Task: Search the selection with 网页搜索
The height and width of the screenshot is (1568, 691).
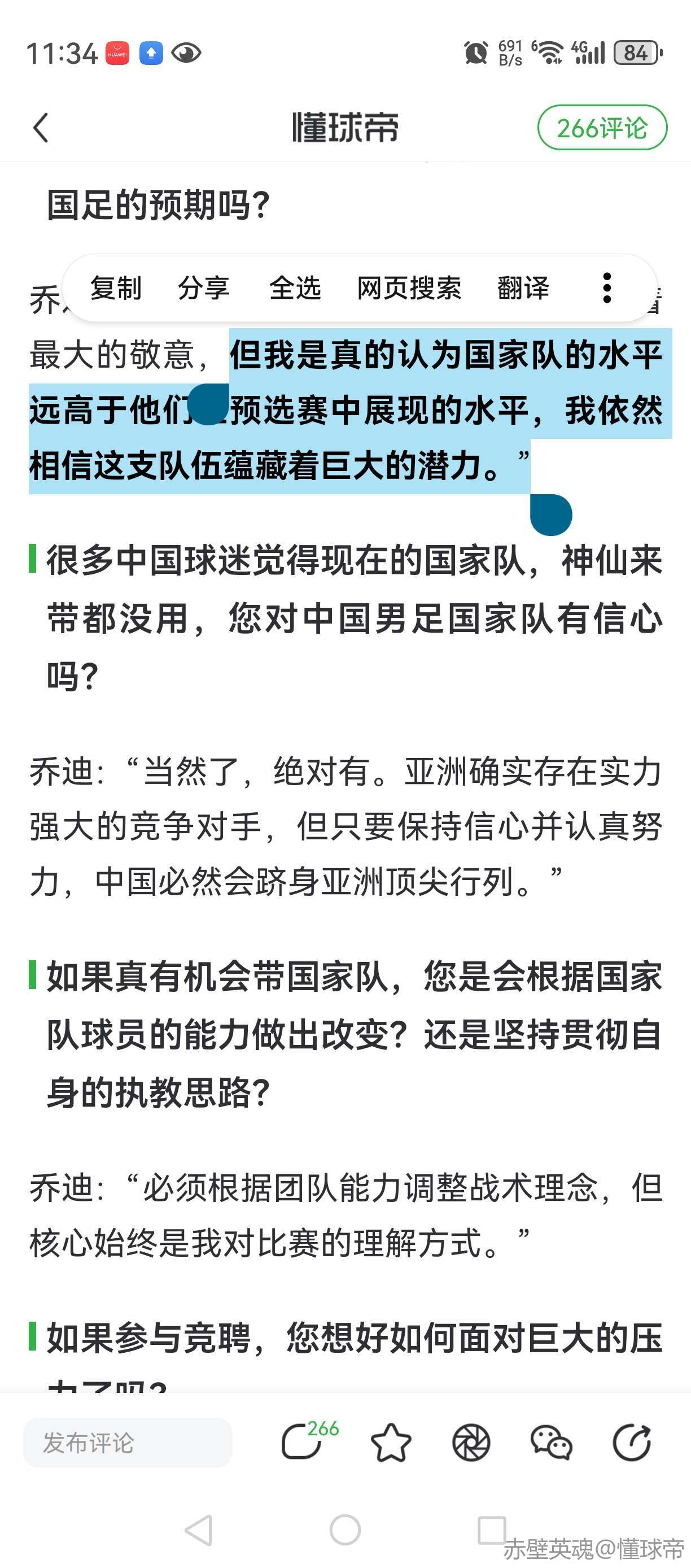Action: click(x=409, y=288)
